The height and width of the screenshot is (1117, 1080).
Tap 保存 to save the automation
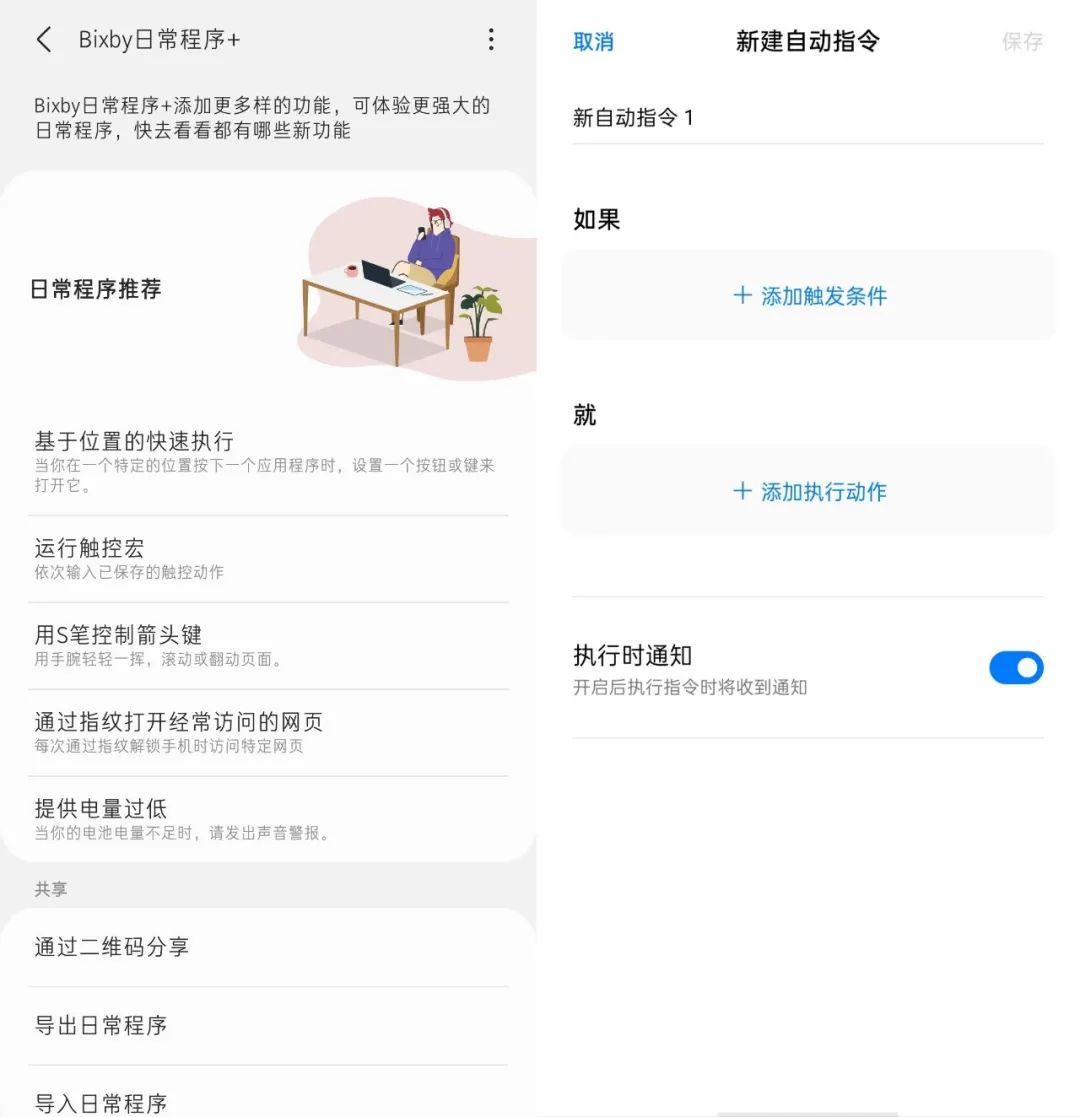pyautogui.click(x=1022, y=42)
